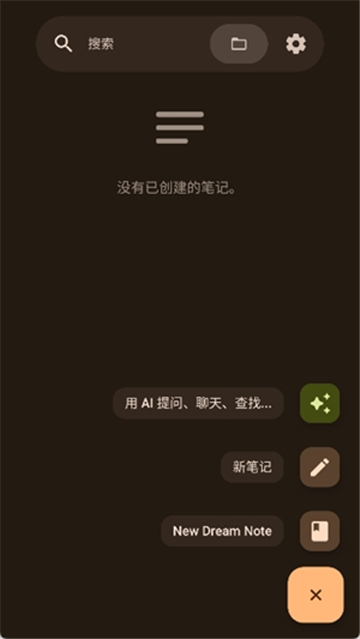The width and height of the screenshot is (360, 639).
Task: Open the folder view button
Action: (x=239, y=44)
